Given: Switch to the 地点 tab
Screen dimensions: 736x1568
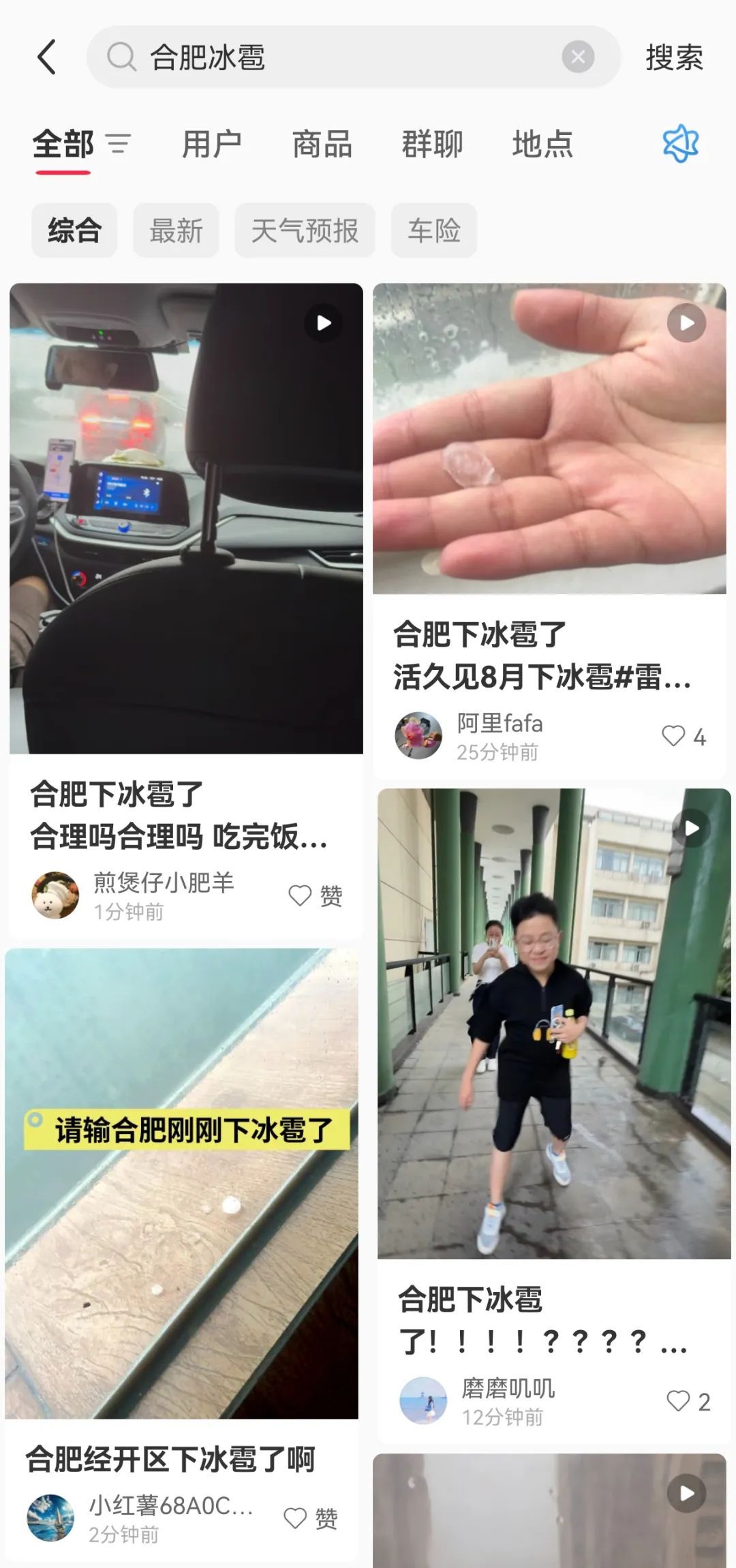Looking at the screenshot, I should [x=542, y=144].
